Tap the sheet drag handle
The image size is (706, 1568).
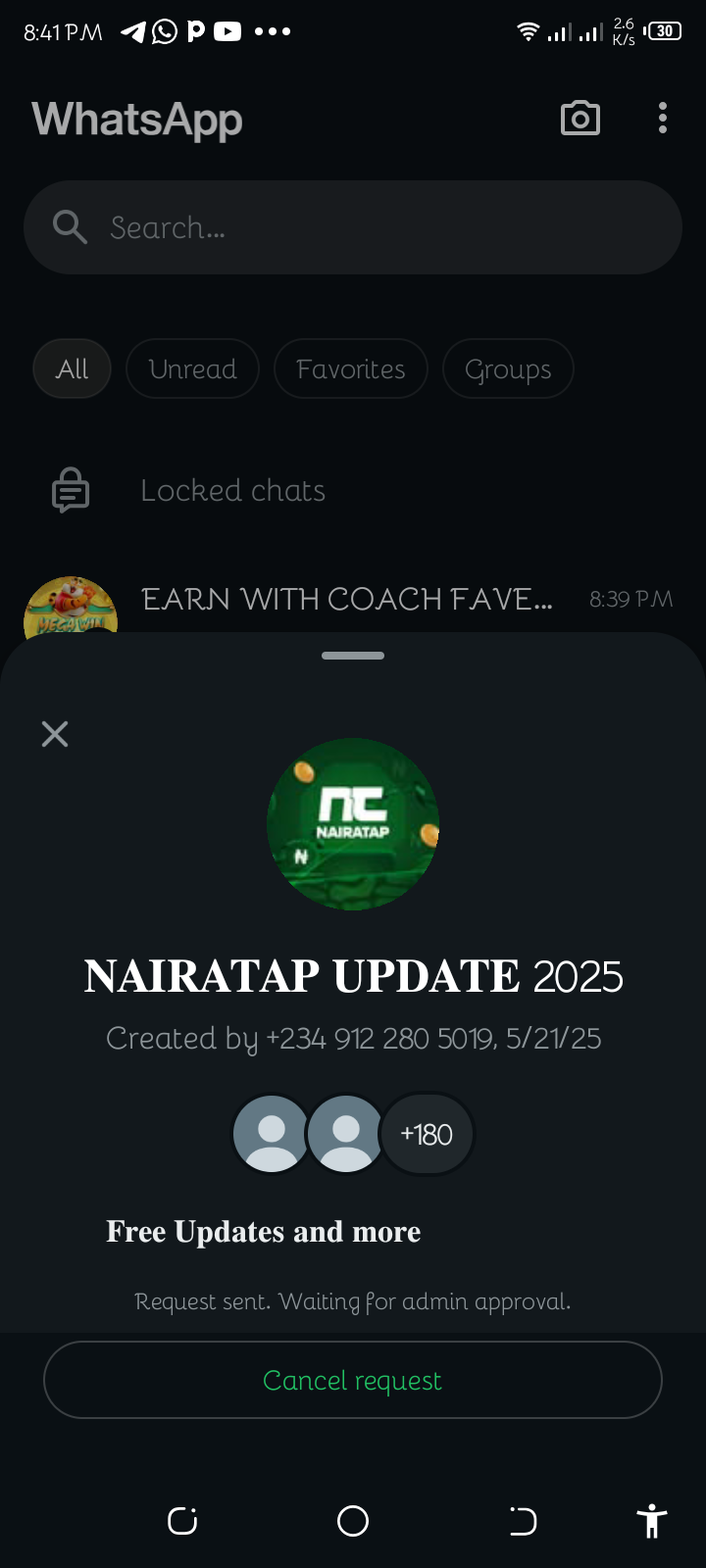click(x=353, y=656)
